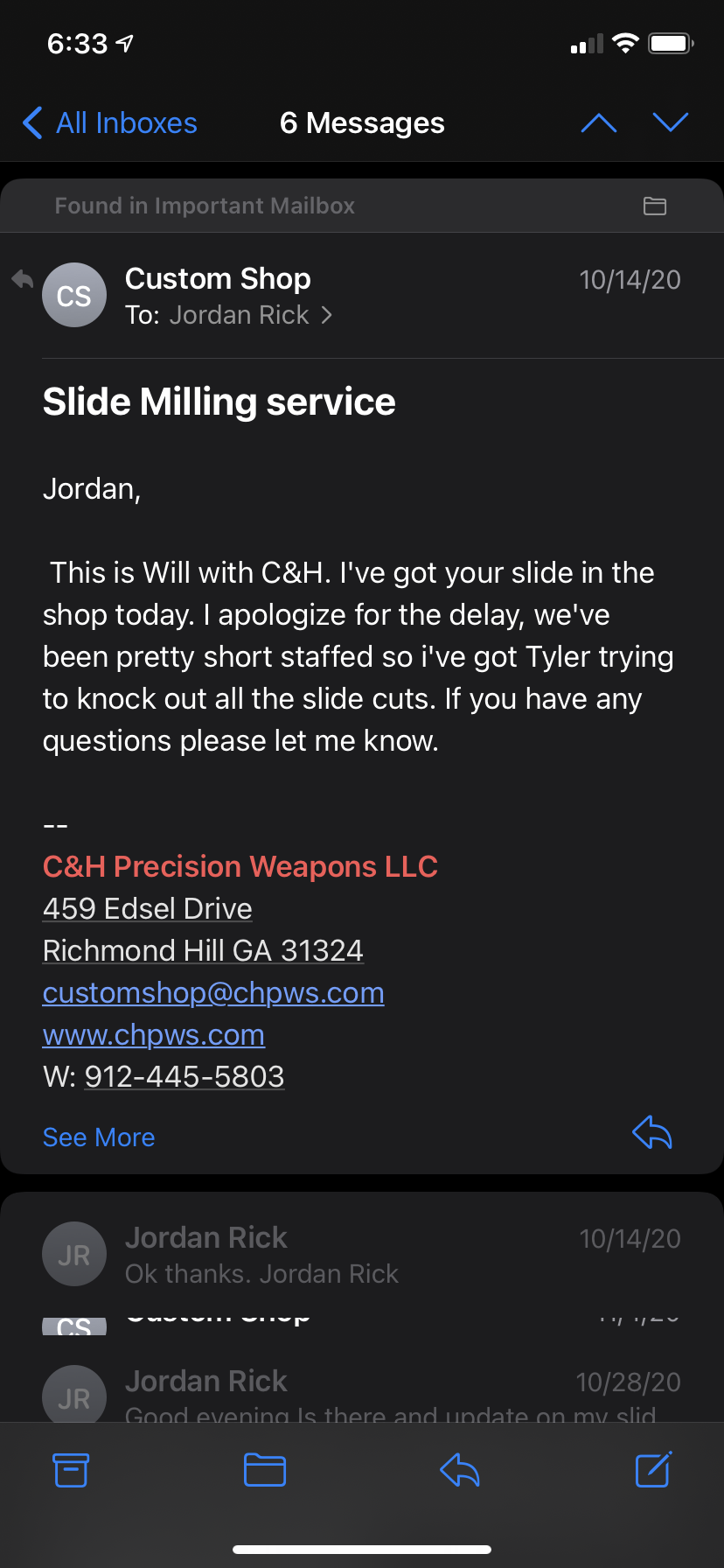Visit the www.chpws.com website
724x1568 pixels.
(154, 1035)
